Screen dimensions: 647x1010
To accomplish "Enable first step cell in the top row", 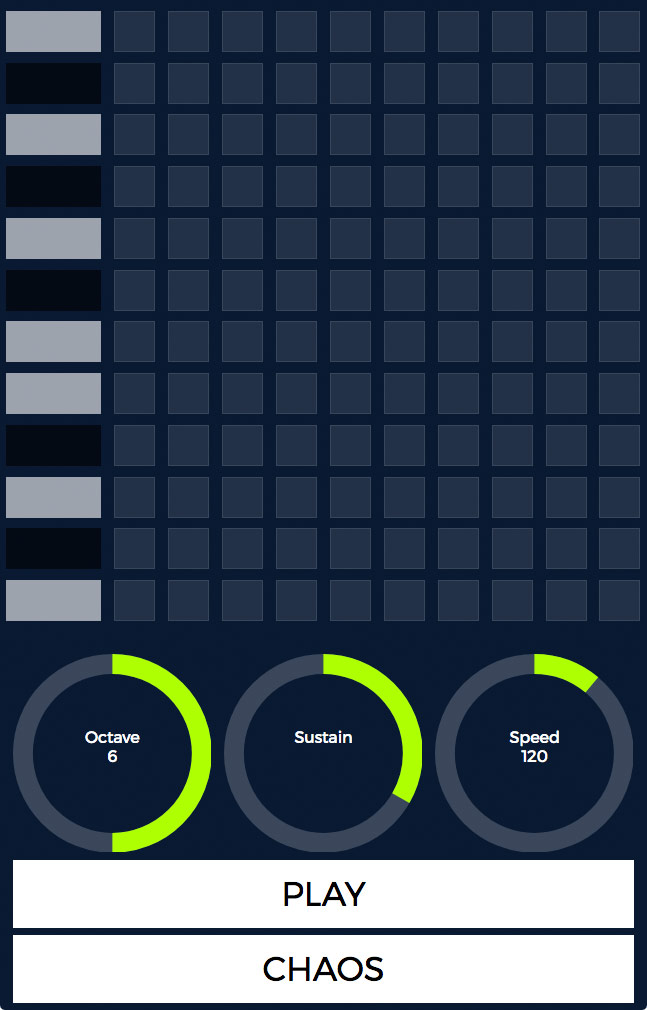I will [134, 32].
